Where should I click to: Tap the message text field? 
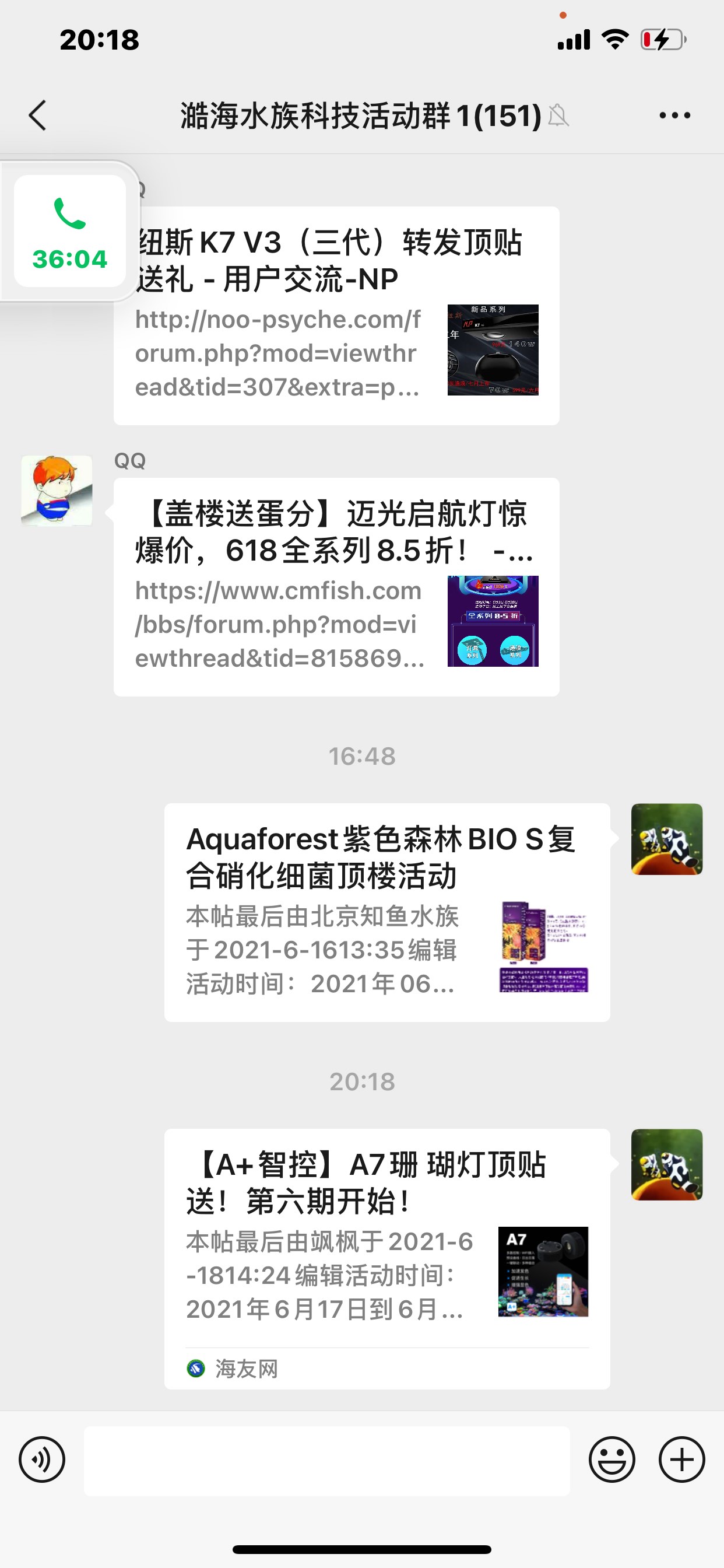point(326,1460)
